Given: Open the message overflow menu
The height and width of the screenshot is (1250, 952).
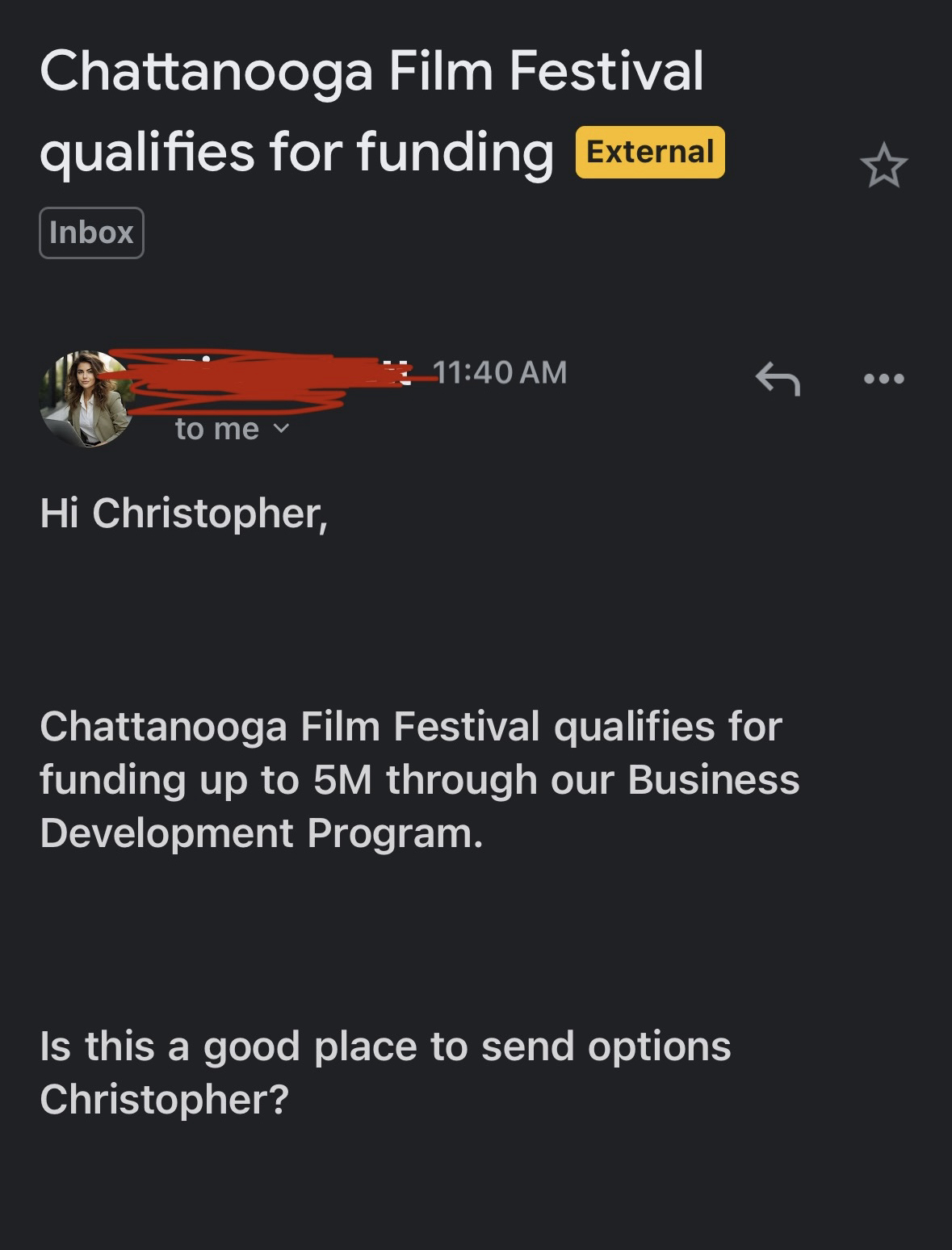Looking at the screenshot, I should 883,378.
